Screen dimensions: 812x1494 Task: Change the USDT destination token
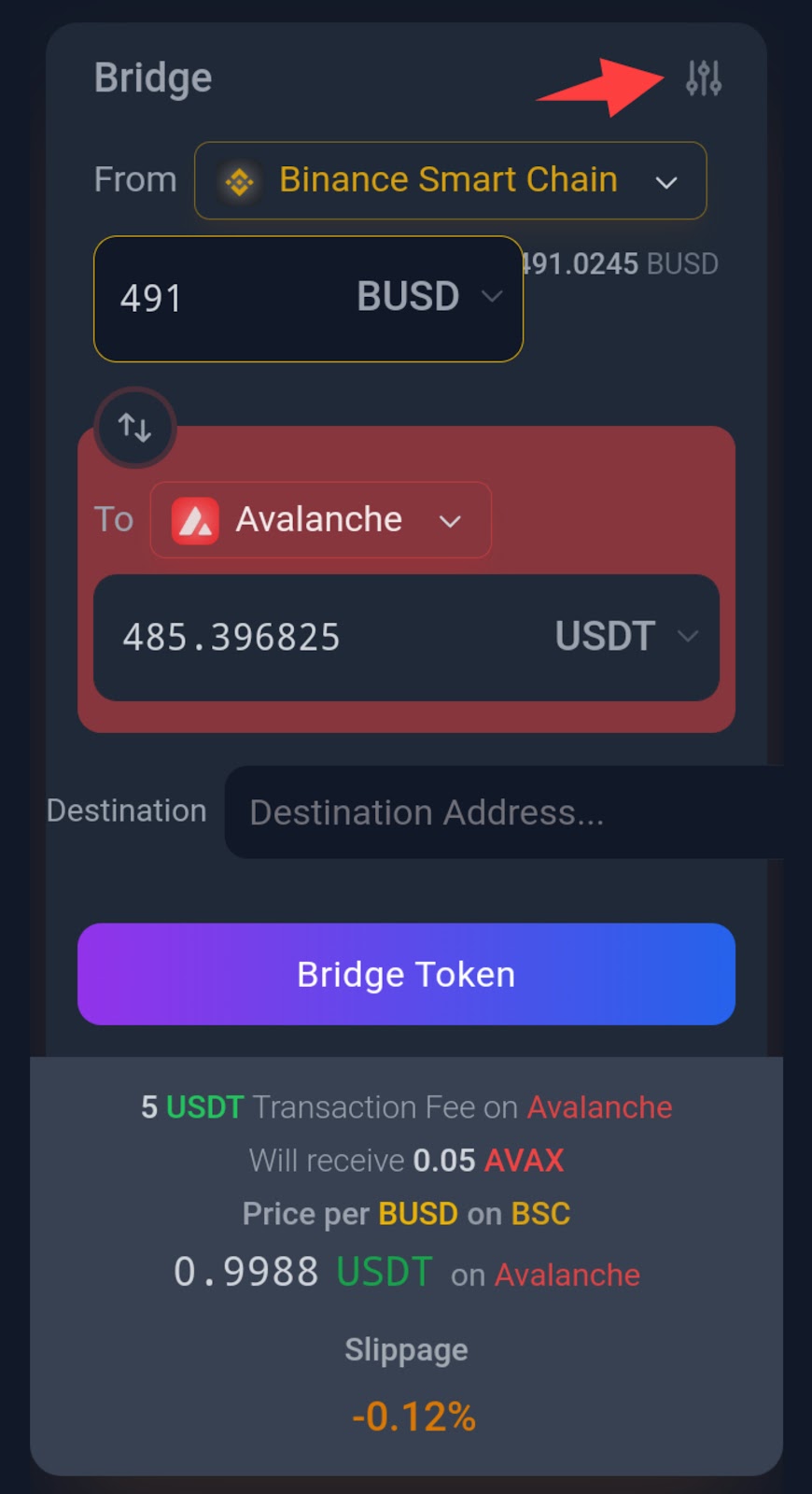click(626, 637)
